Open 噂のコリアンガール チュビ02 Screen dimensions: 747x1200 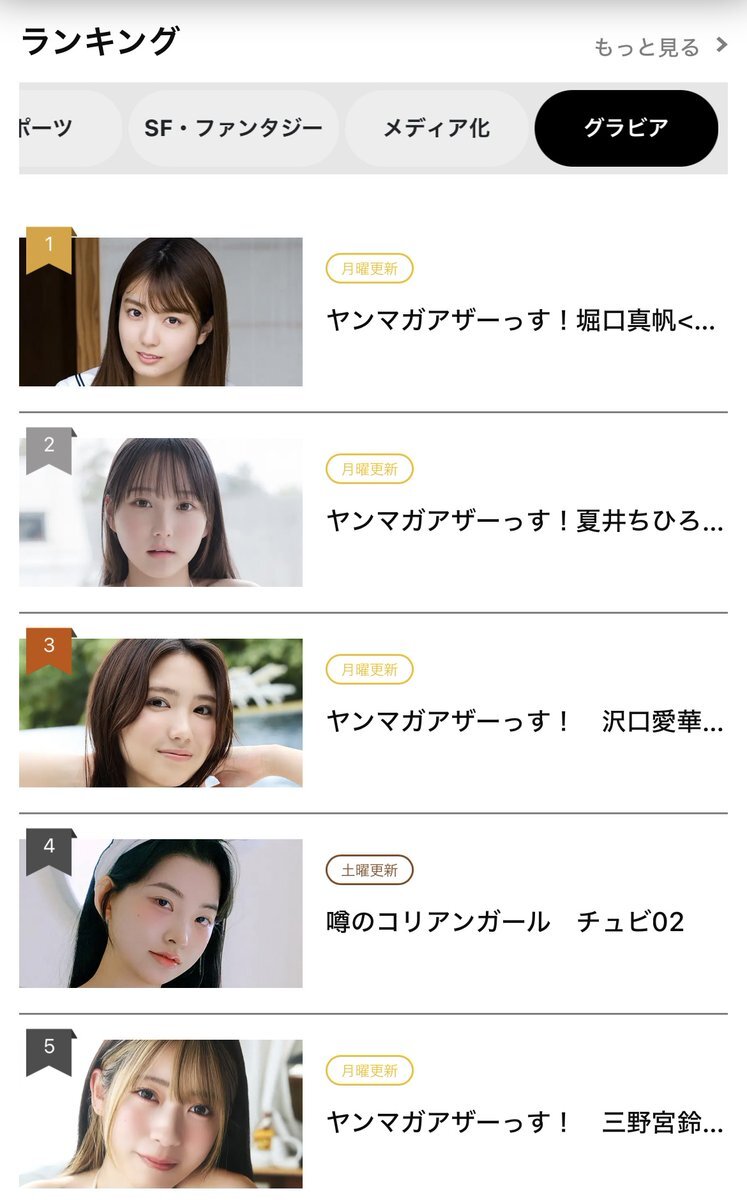point(505,921)
